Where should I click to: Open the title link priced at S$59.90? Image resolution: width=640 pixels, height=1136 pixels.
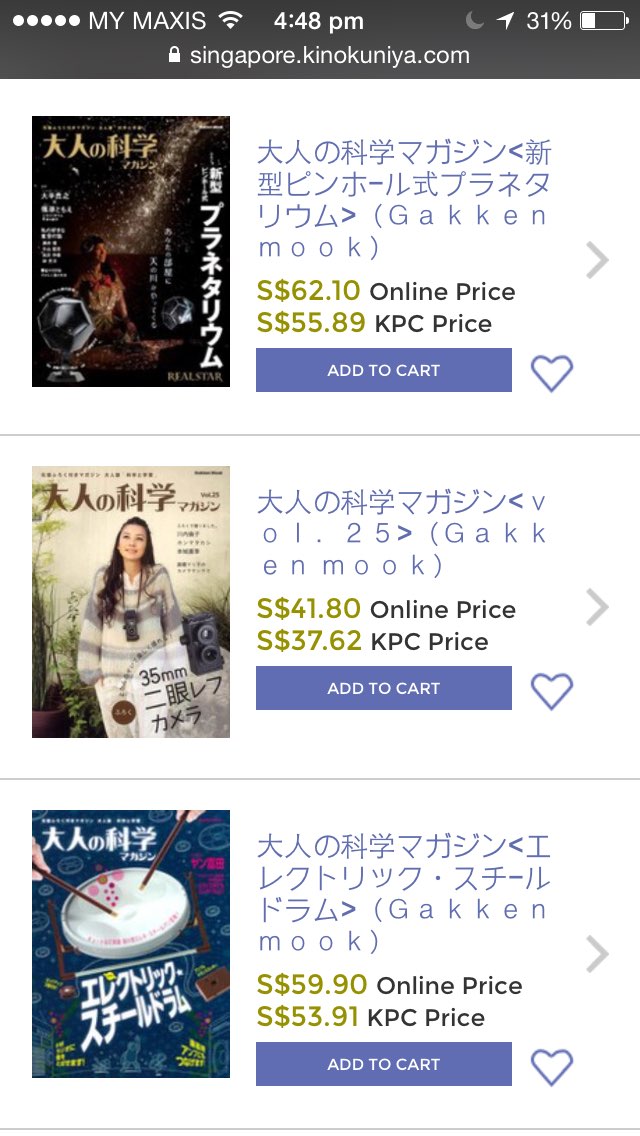click(404, 893)
